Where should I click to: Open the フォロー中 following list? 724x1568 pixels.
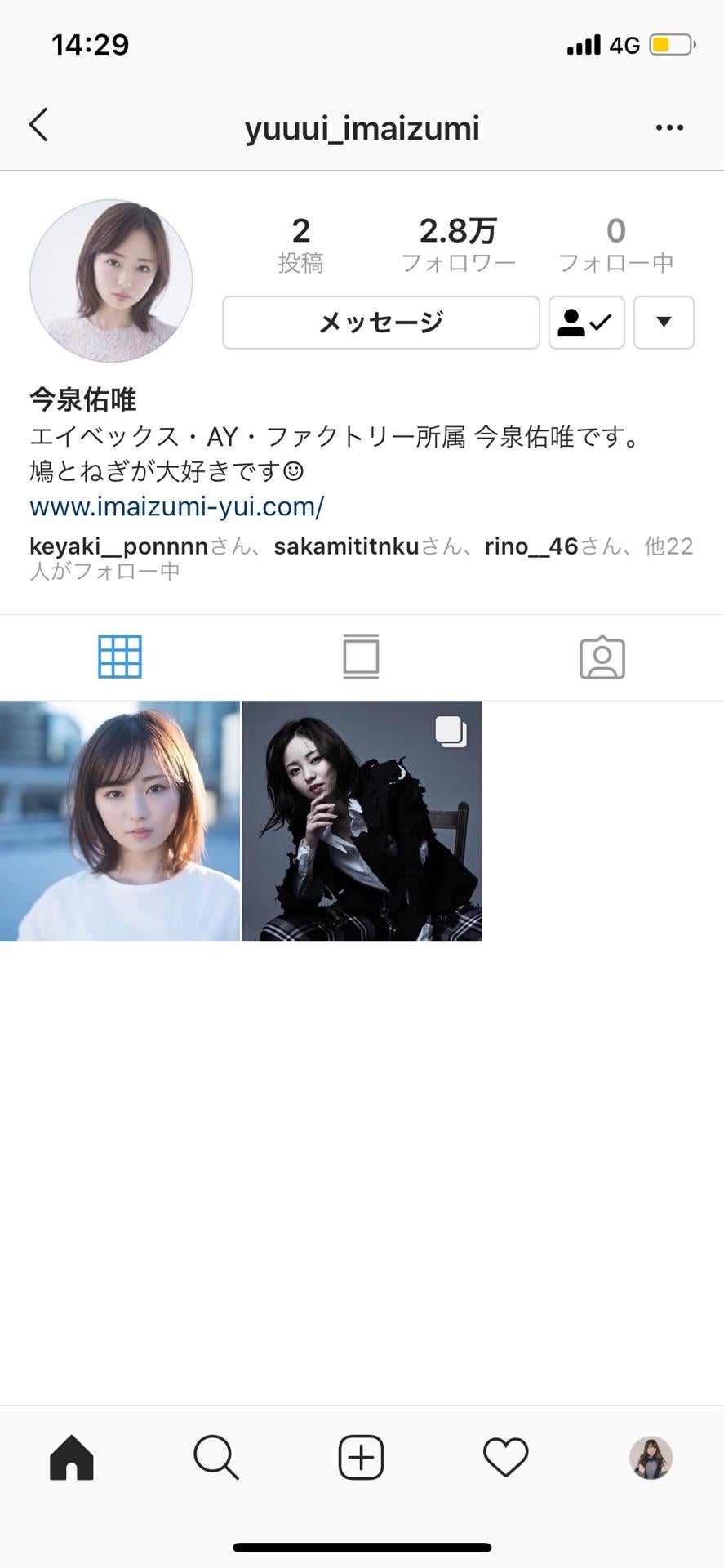coord(615,244)
